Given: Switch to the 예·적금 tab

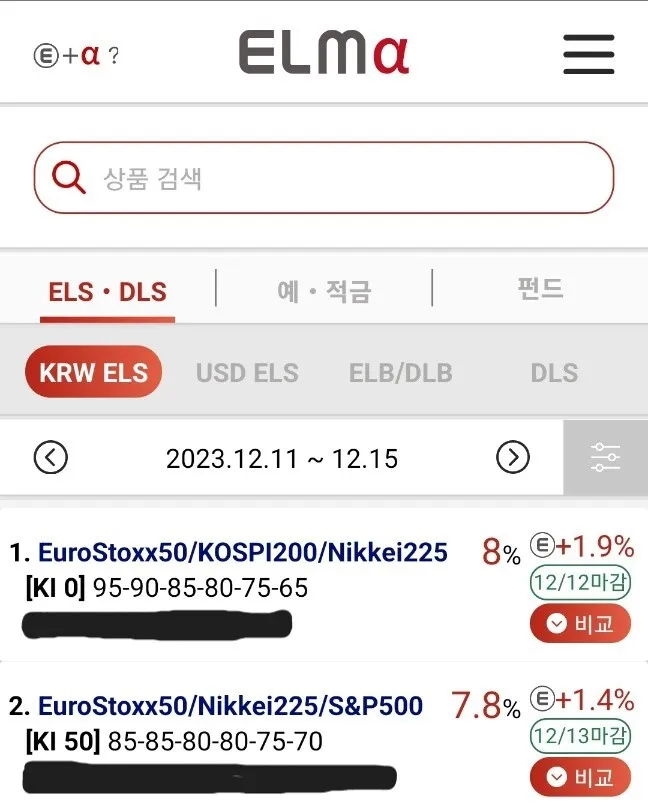Looking at the screenshot, I should pyautogui.click(x=324, y=291).
